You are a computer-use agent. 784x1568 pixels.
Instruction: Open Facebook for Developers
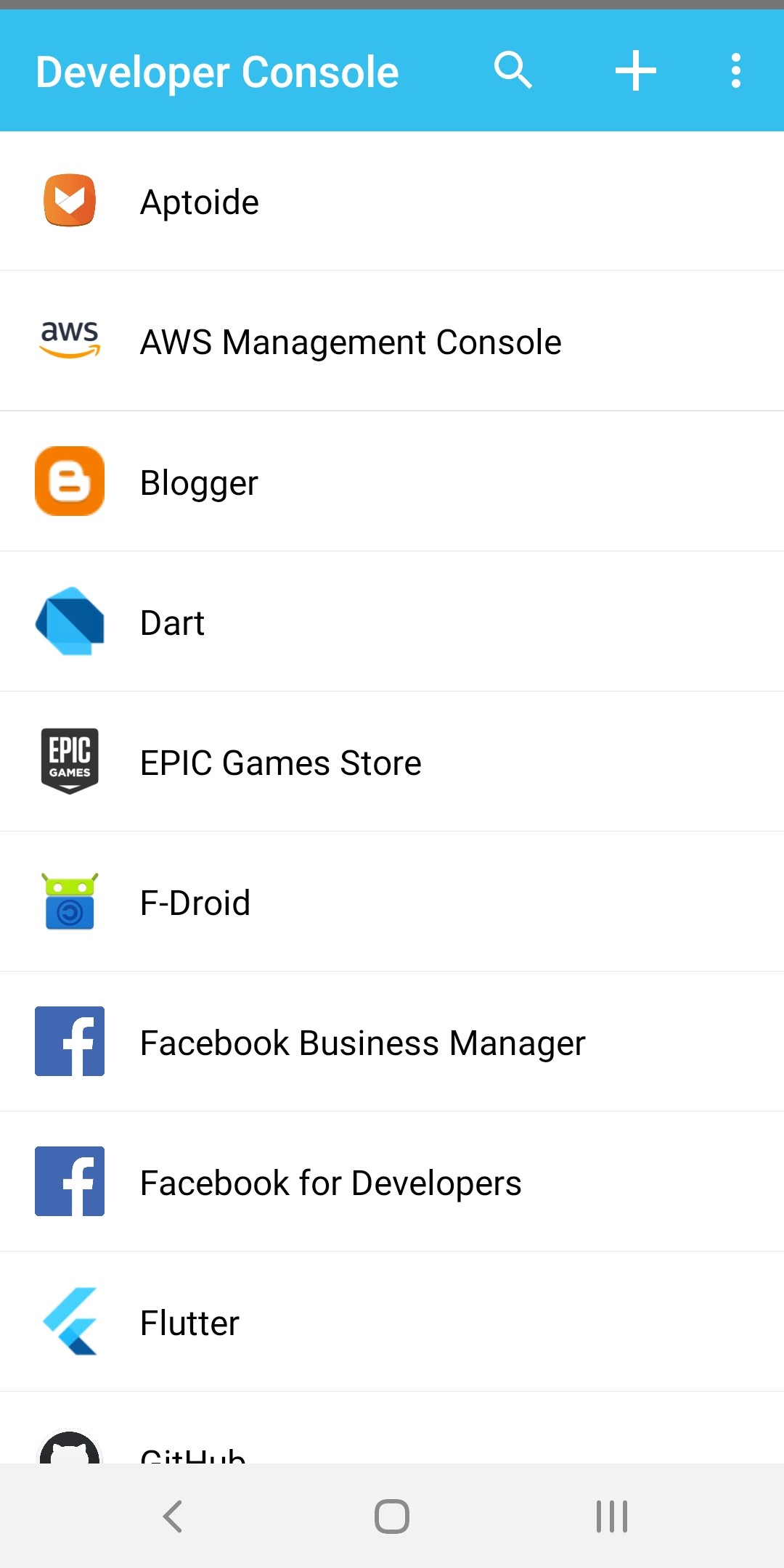click(330, 1182)
